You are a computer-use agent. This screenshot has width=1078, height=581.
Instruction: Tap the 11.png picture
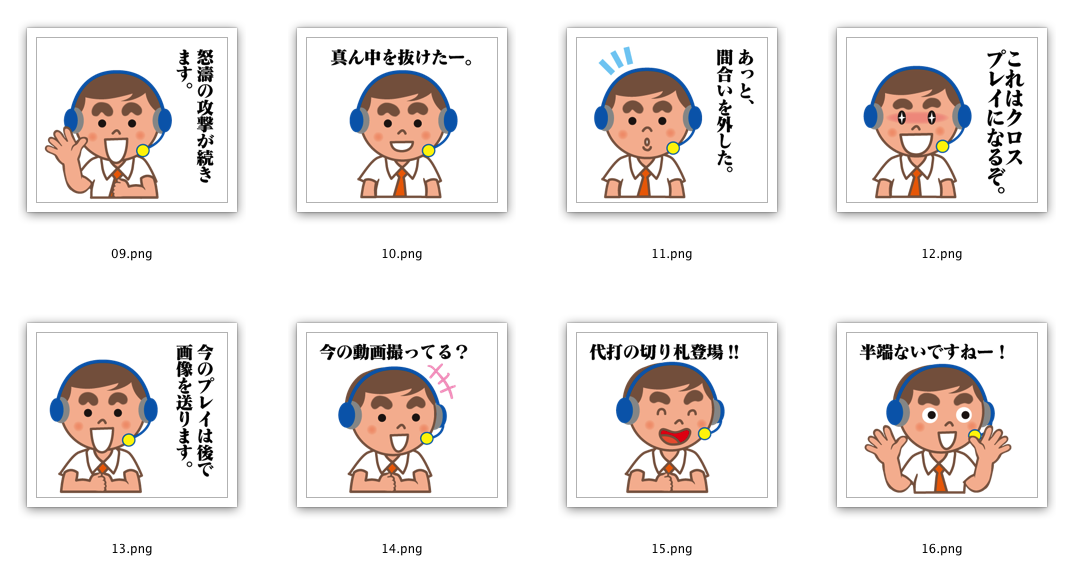[x=672, y=120]
